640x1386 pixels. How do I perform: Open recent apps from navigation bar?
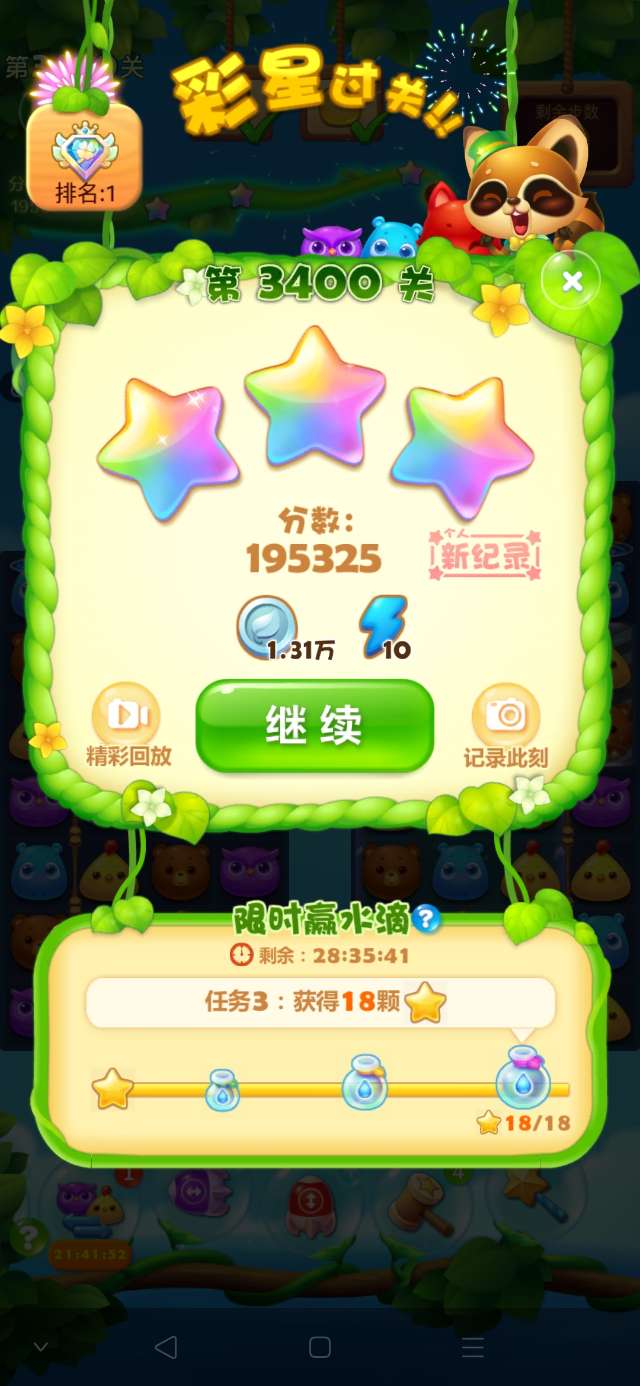click(x=473, y=1346)
